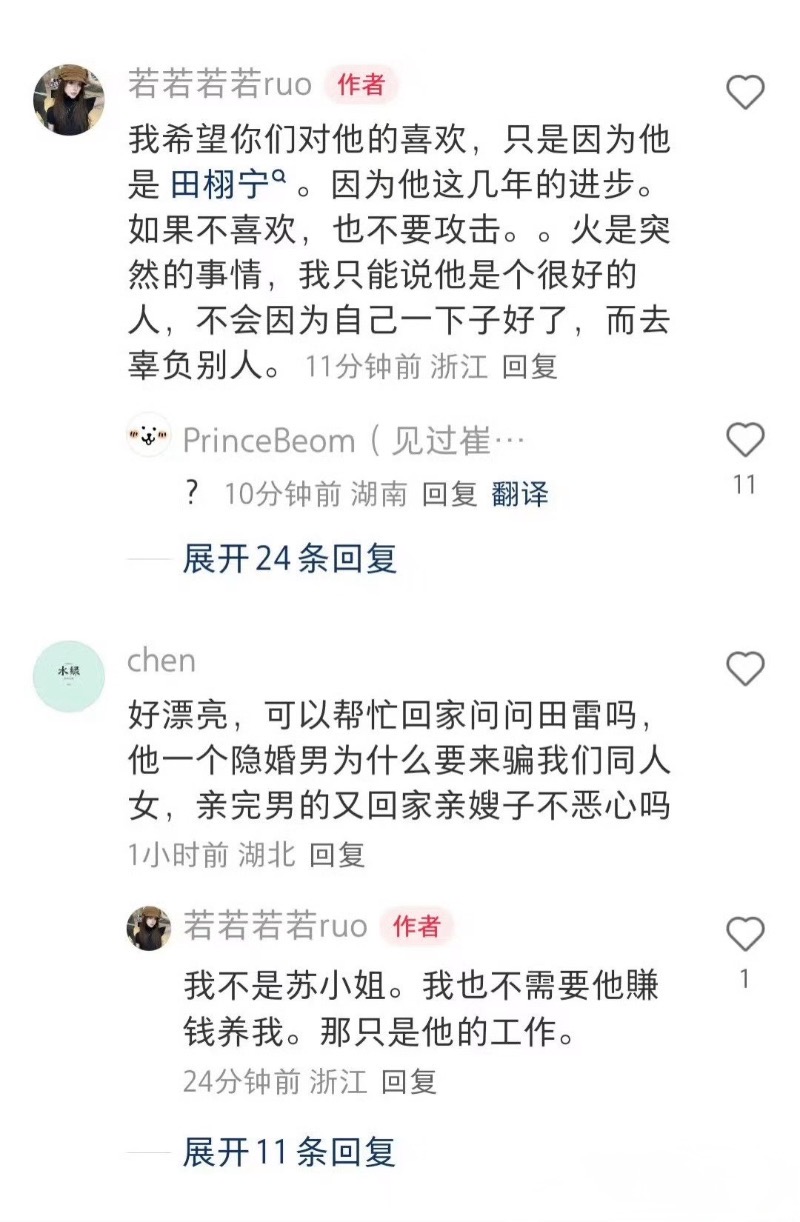Like chen's comment
The image size is (800, 1222).
pos(744,669)
